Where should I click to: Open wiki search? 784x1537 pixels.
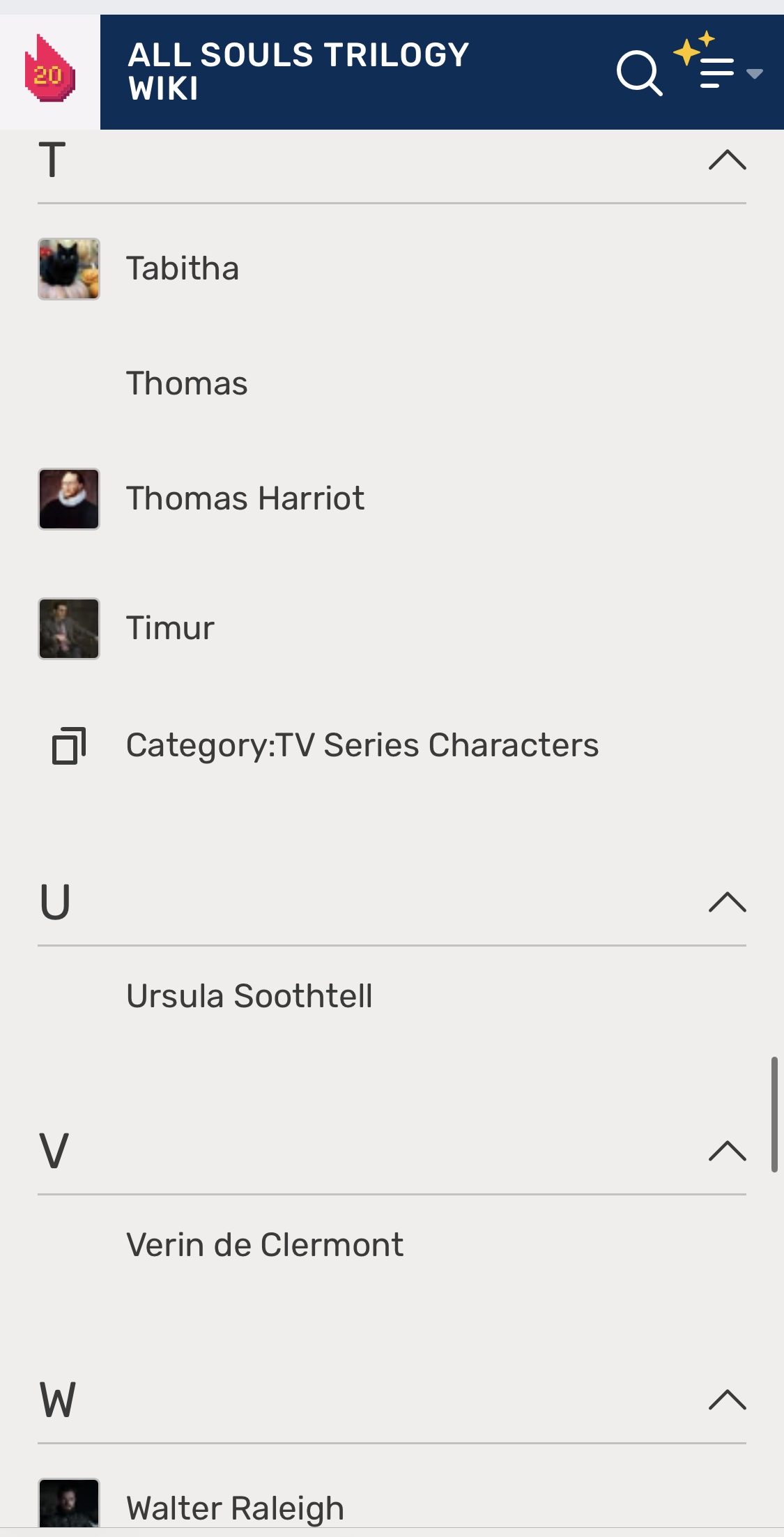[638, 72]
